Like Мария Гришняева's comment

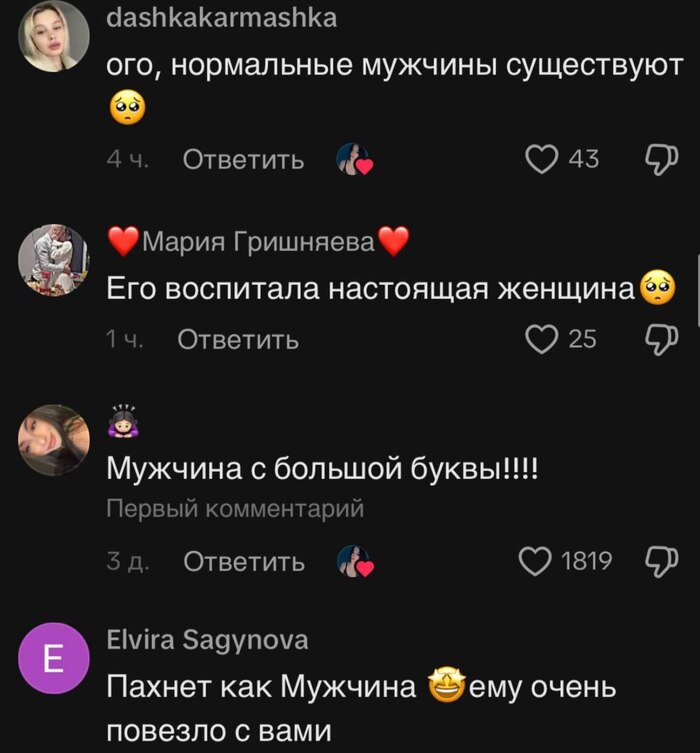pyautogui.click(x=542, y=340)
